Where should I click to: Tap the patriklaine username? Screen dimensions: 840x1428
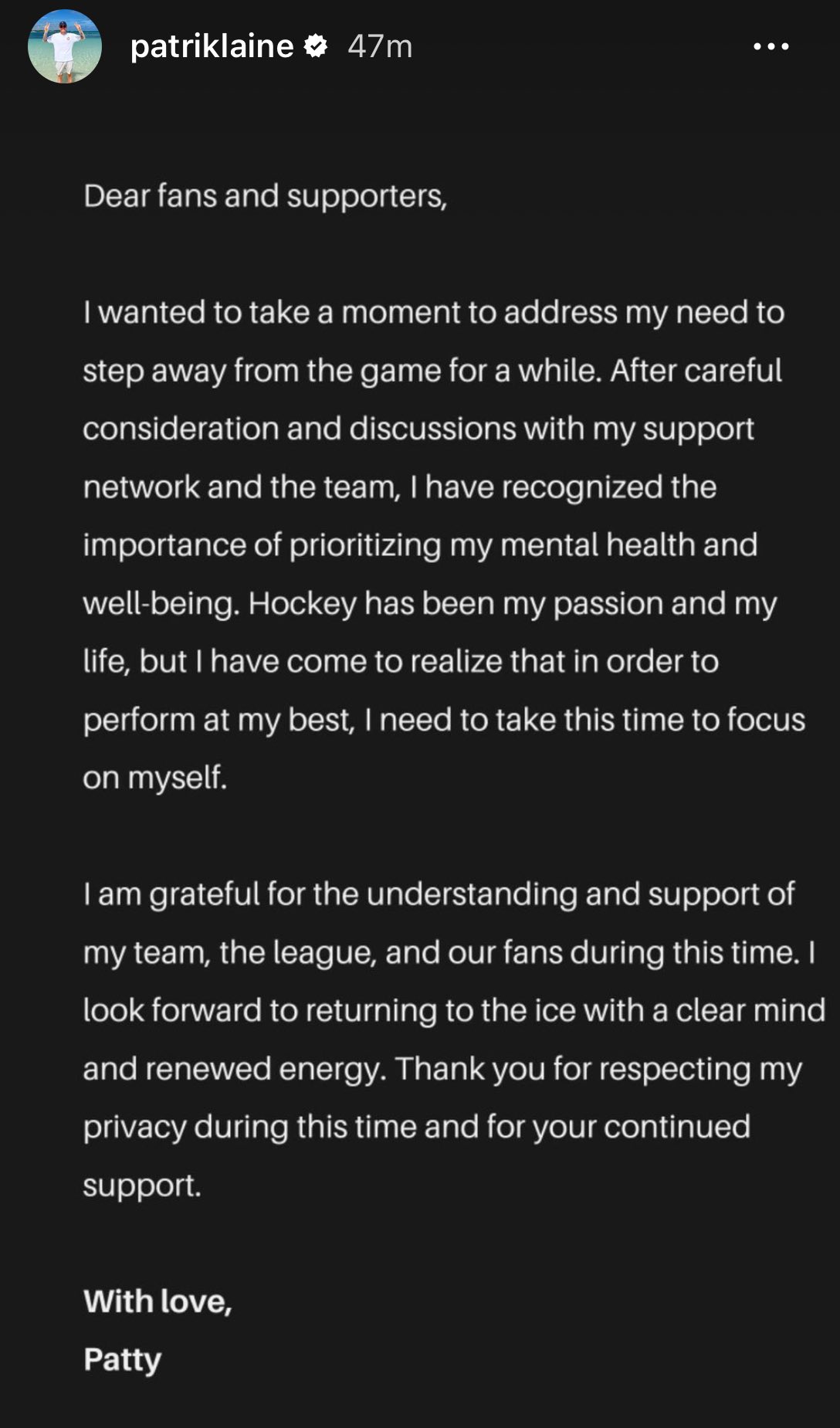point(212,46)
